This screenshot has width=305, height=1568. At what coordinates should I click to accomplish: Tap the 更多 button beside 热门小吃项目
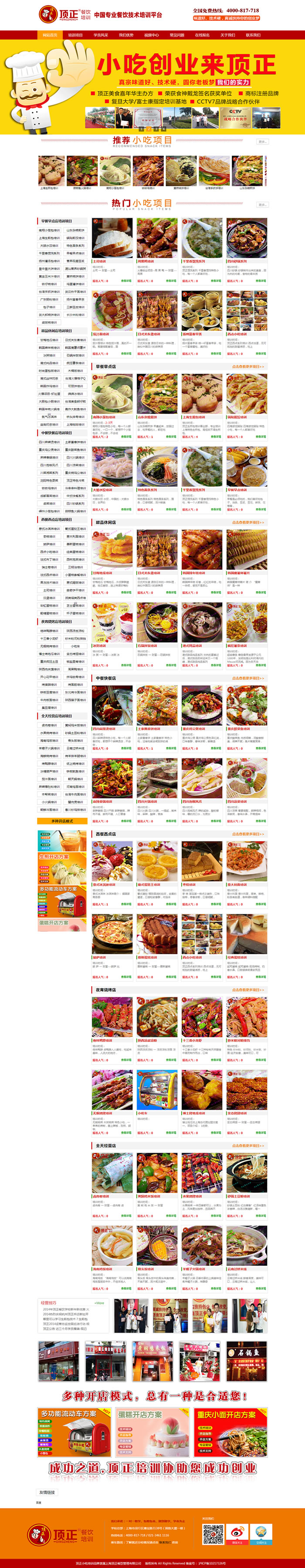[262, 205]
